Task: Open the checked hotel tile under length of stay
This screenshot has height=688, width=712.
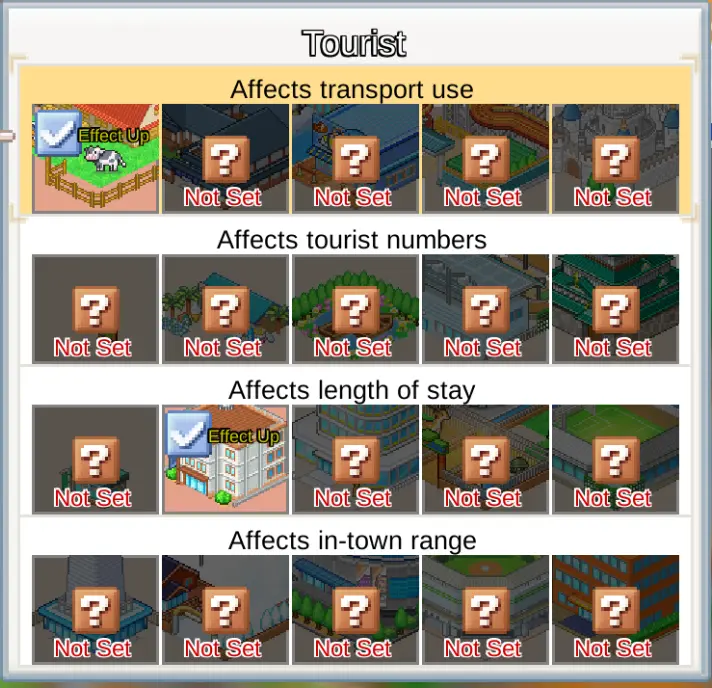Action: tap(225, 458)
